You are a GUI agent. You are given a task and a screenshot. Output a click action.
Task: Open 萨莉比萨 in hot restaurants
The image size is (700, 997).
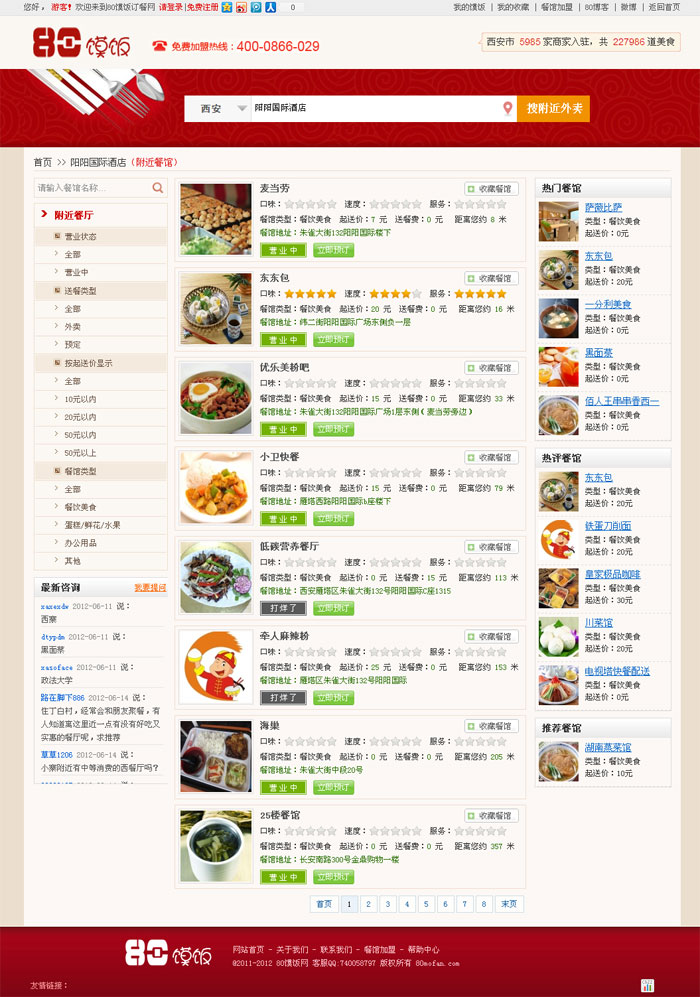point(603,207)
